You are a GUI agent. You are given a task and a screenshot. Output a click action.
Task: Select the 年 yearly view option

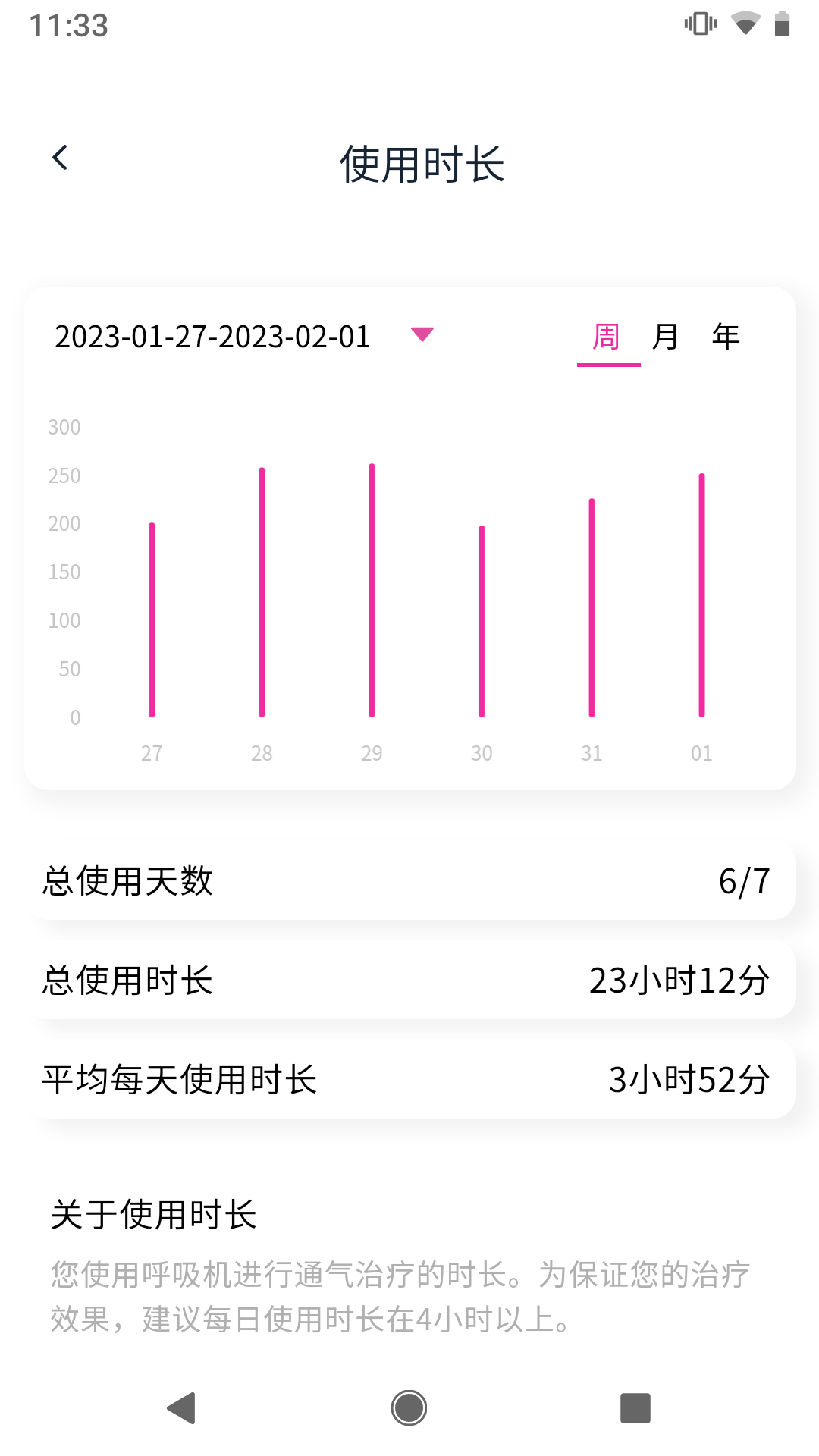725,336
